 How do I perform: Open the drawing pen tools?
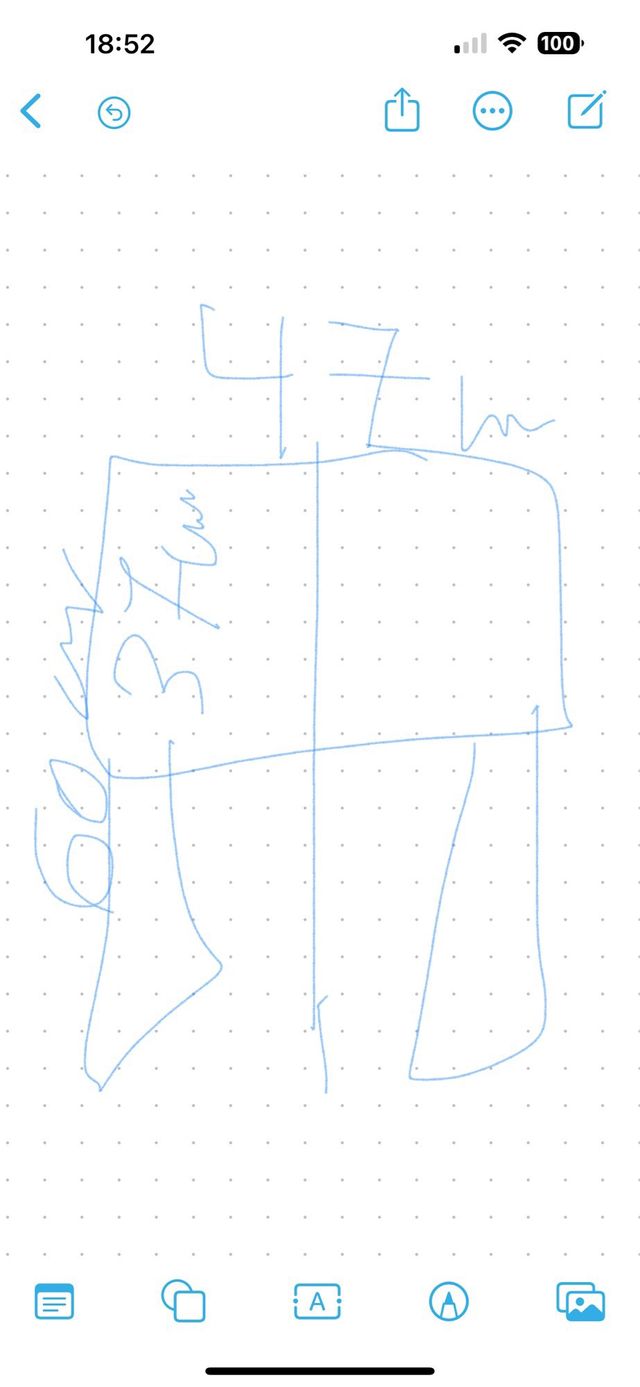449,1301
